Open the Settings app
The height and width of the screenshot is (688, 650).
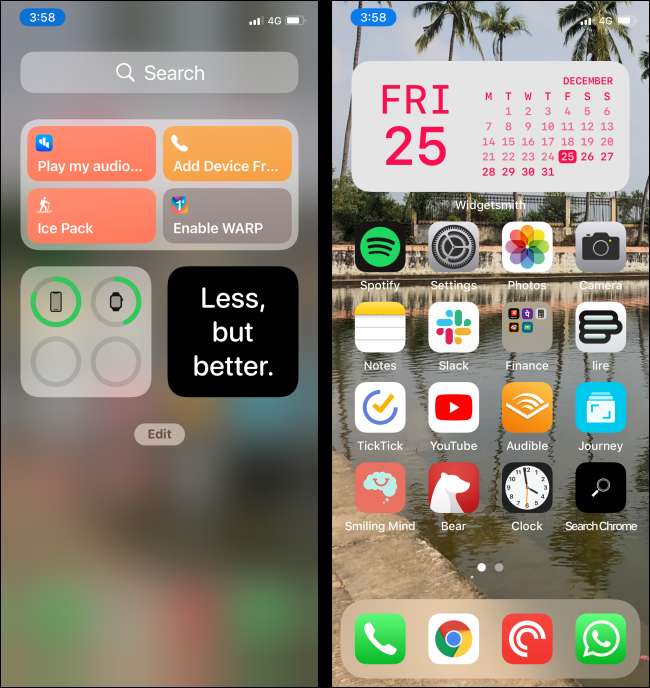tap(453, 248)
